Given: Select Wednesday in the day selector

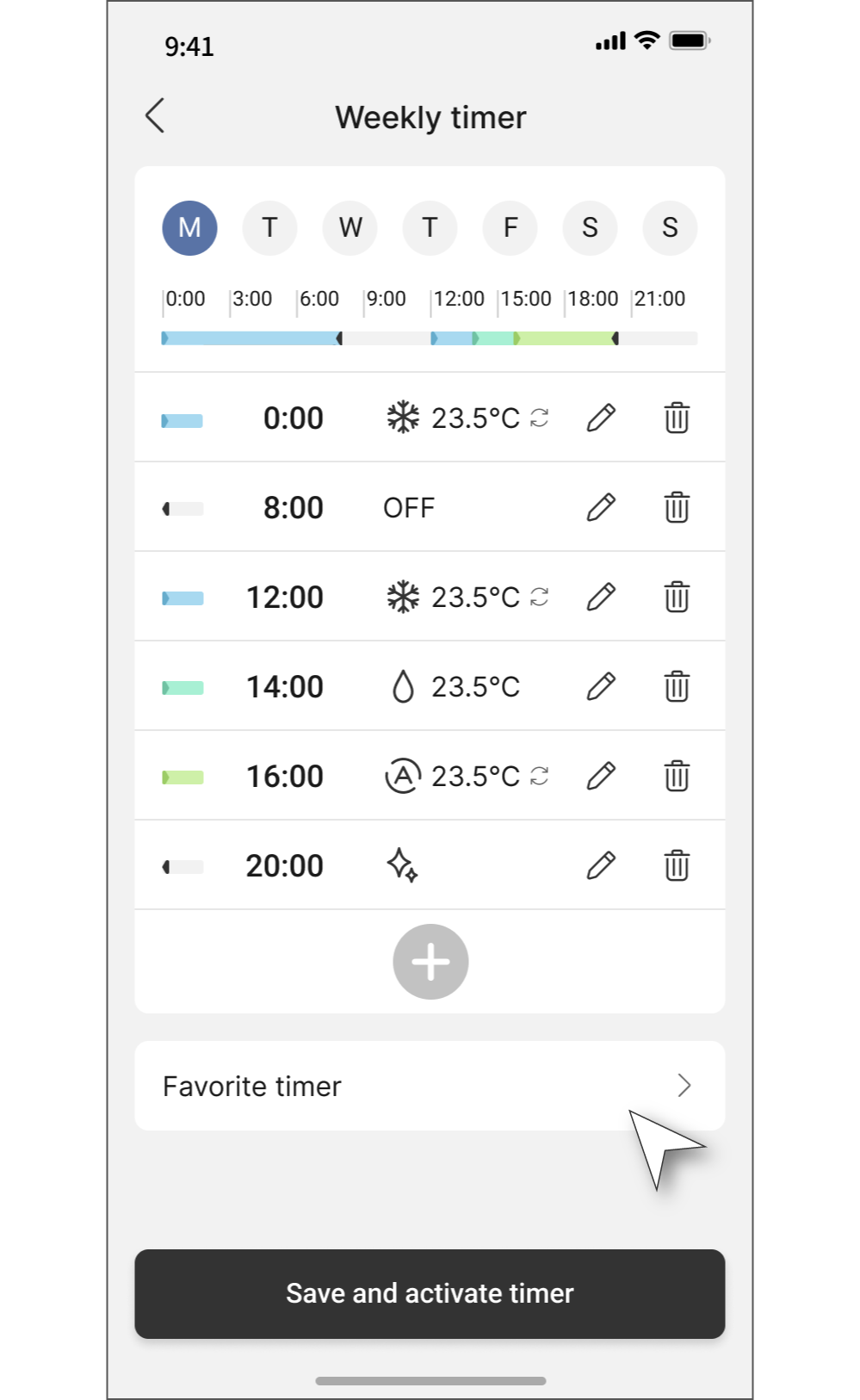Looking at the screenshot, I should pos(350,228).
